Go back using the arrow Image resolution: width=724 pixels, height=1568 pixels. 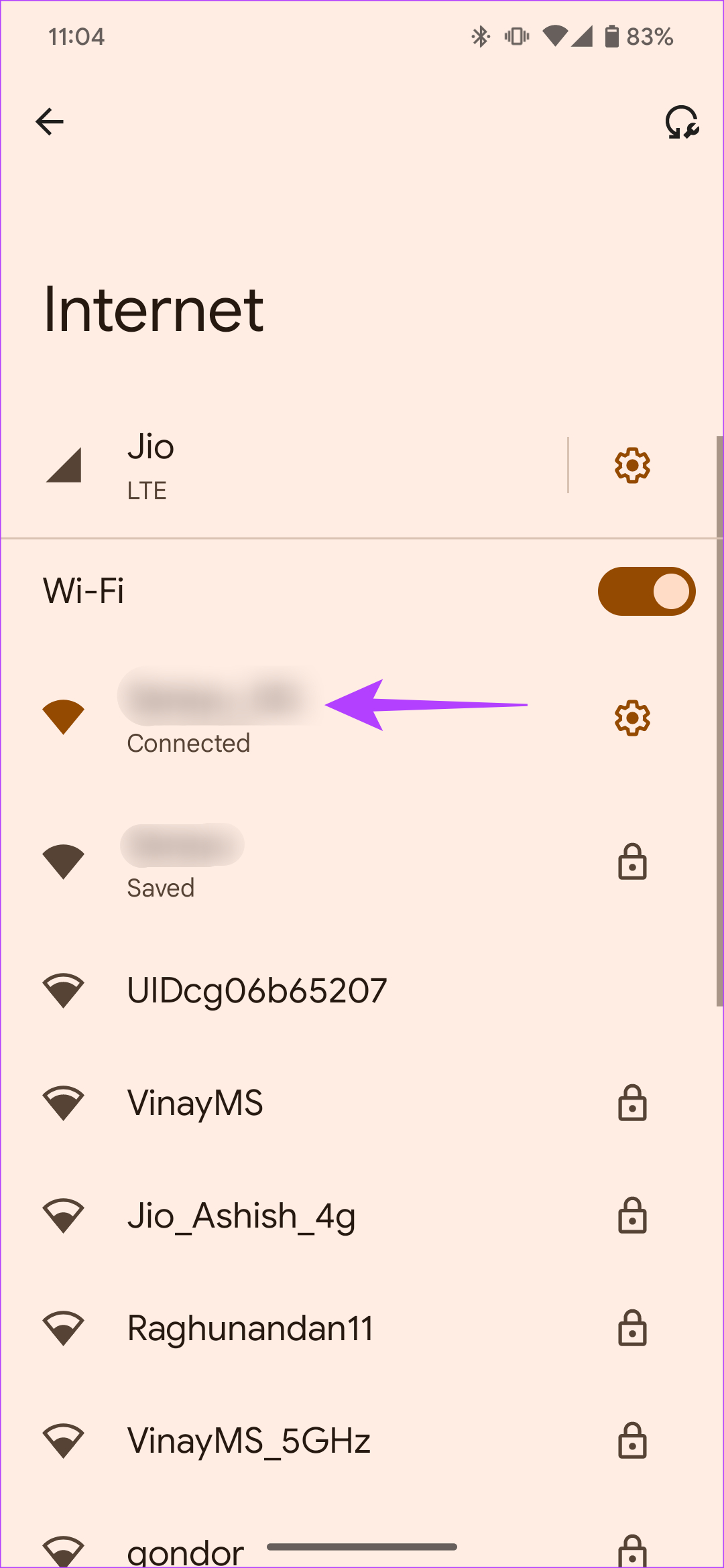click(x=50, y=122)
